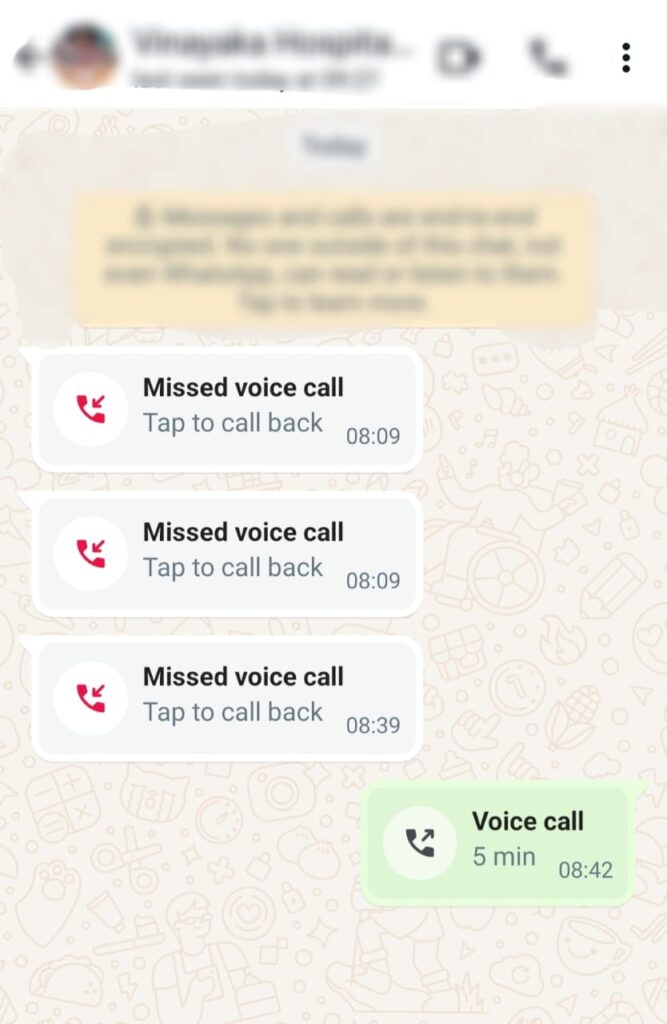Viewport: 667px width, 1024px height.
Task: Tap the encryption notice to learn more
Action: click(x=334, y=259)
